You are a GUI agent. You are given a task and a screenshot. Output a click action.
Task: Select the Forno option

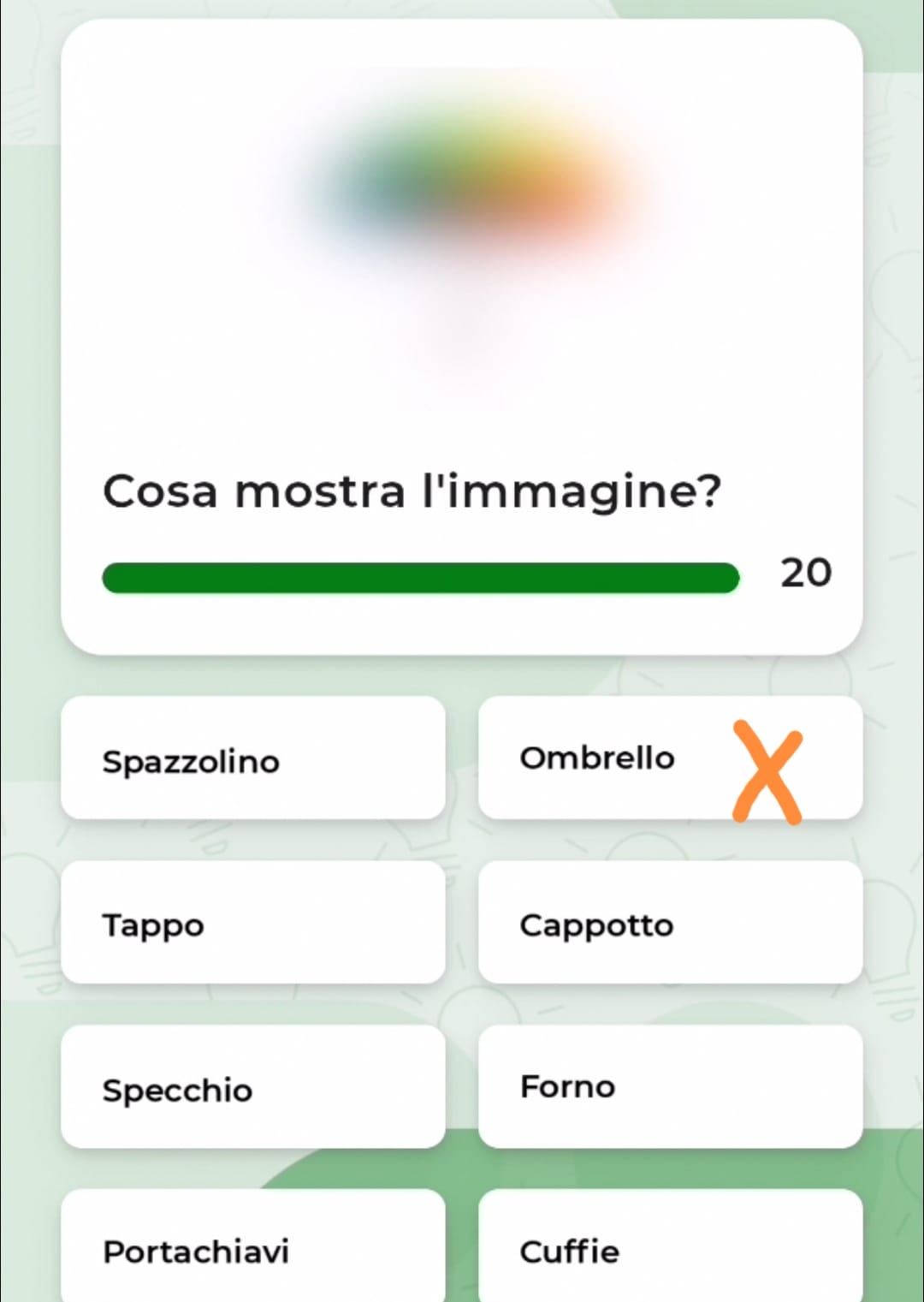[669, 1087]
